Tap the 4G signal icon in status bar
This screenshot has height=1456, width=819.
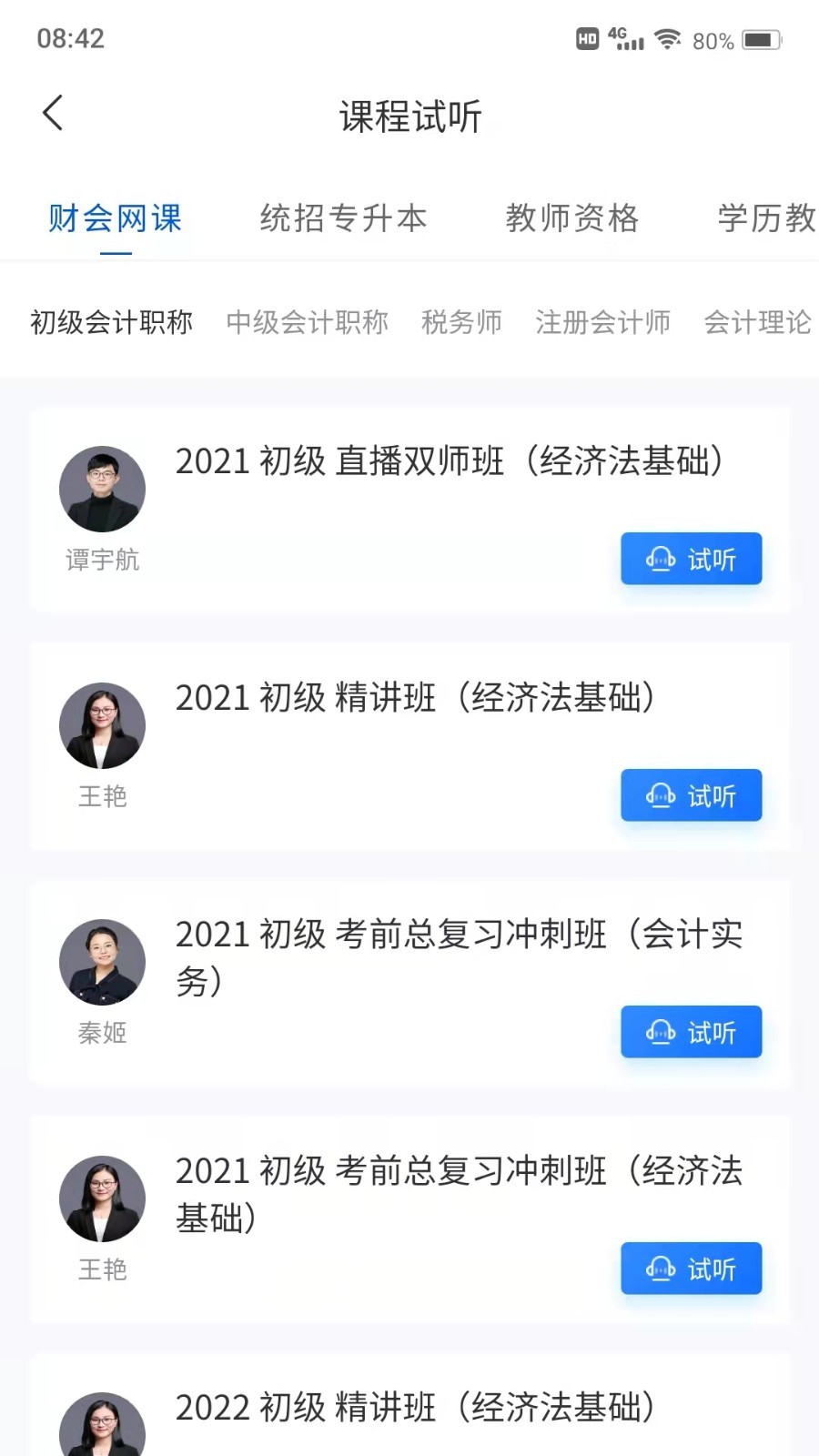pyautogui.click(x=625, y=39)
